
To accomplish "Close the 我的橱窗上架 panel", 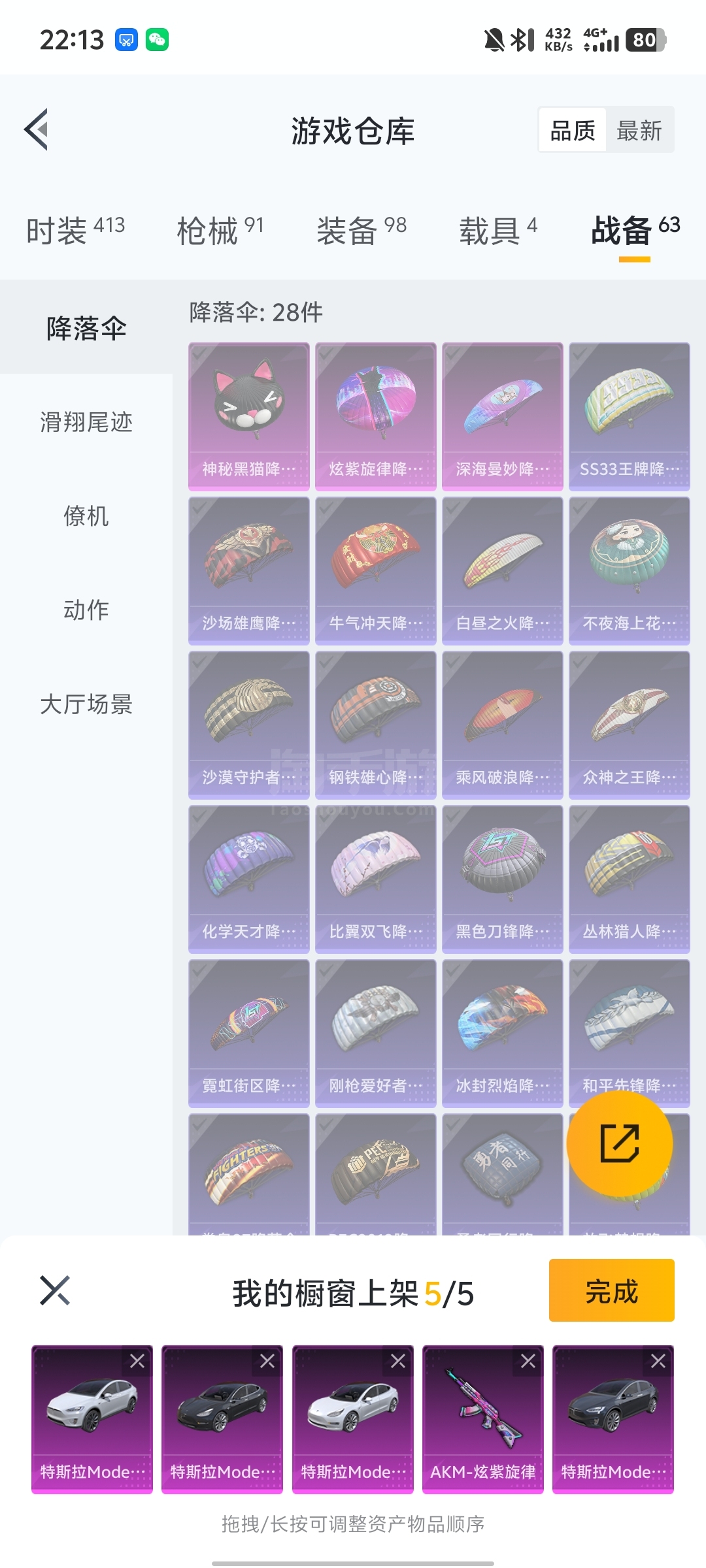I will pyautogui.click(x=55, y=1290).
